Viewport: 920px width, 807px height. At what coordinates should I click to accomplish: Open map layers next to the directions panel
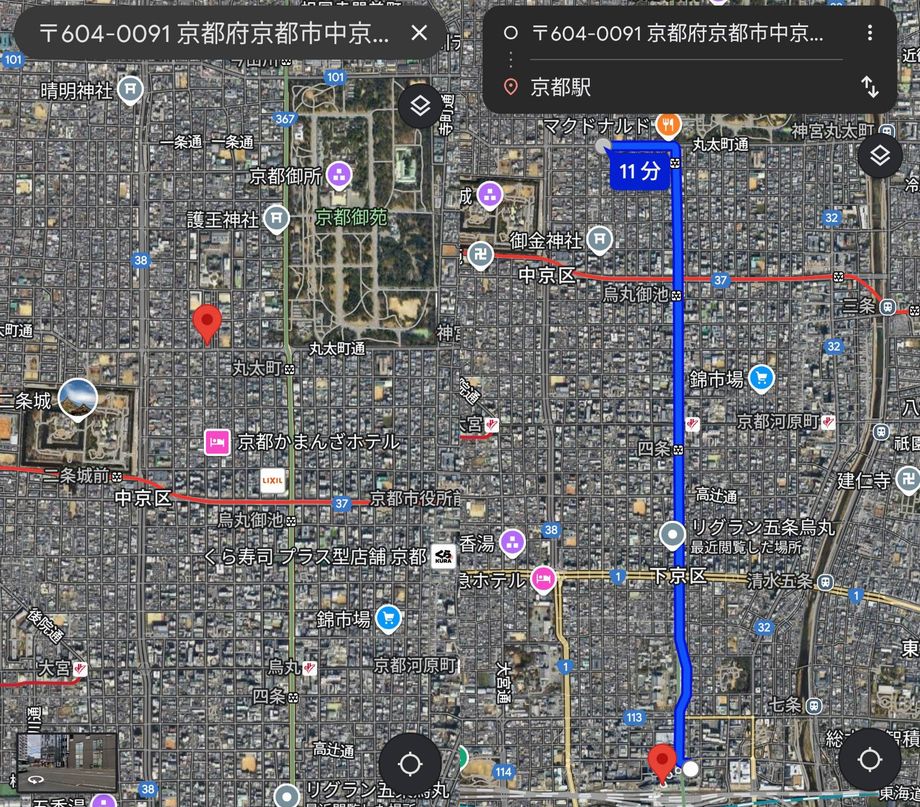click(879, 156)
